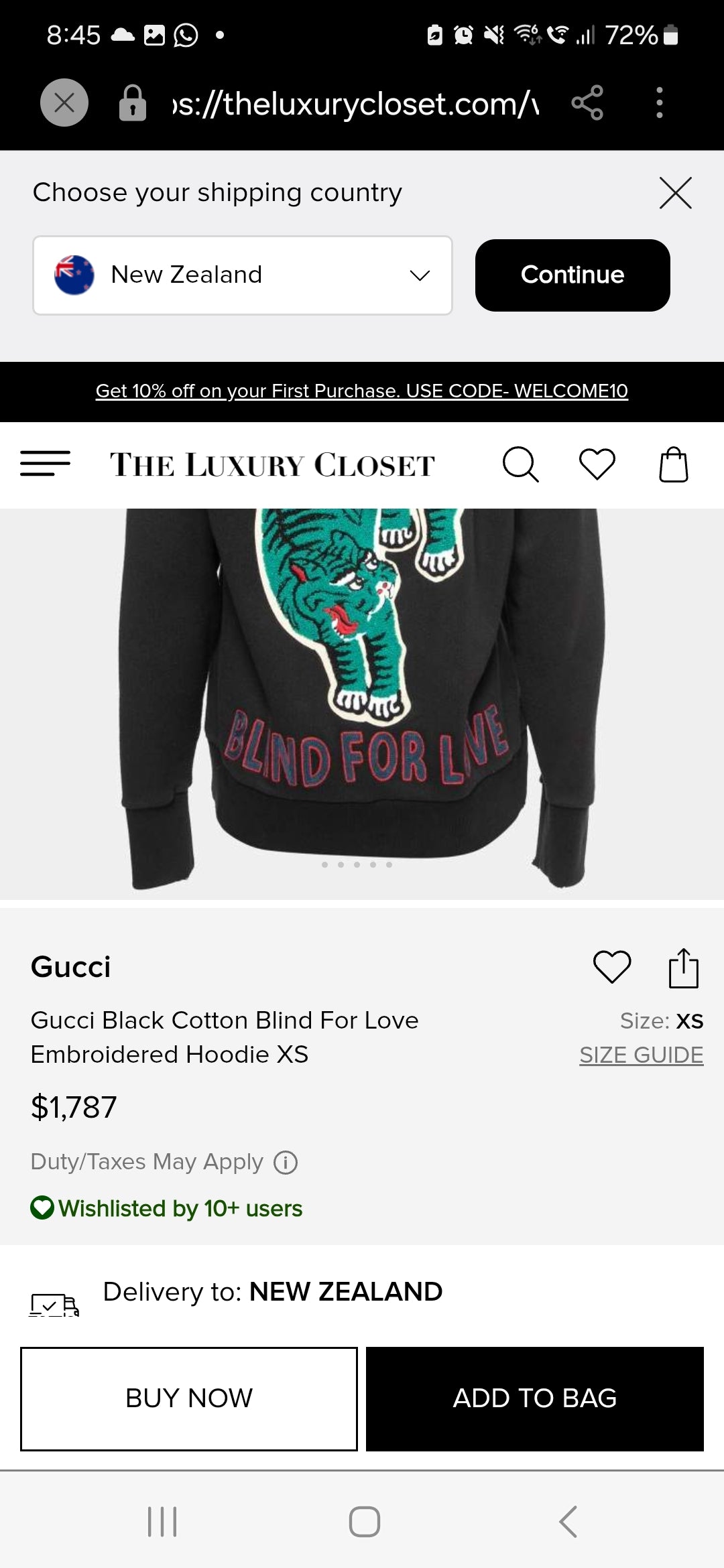Viewport: 724px width, 1568px height.
Task: Show Duty/Taxes info tooltip
Action: click(286, 1162)
